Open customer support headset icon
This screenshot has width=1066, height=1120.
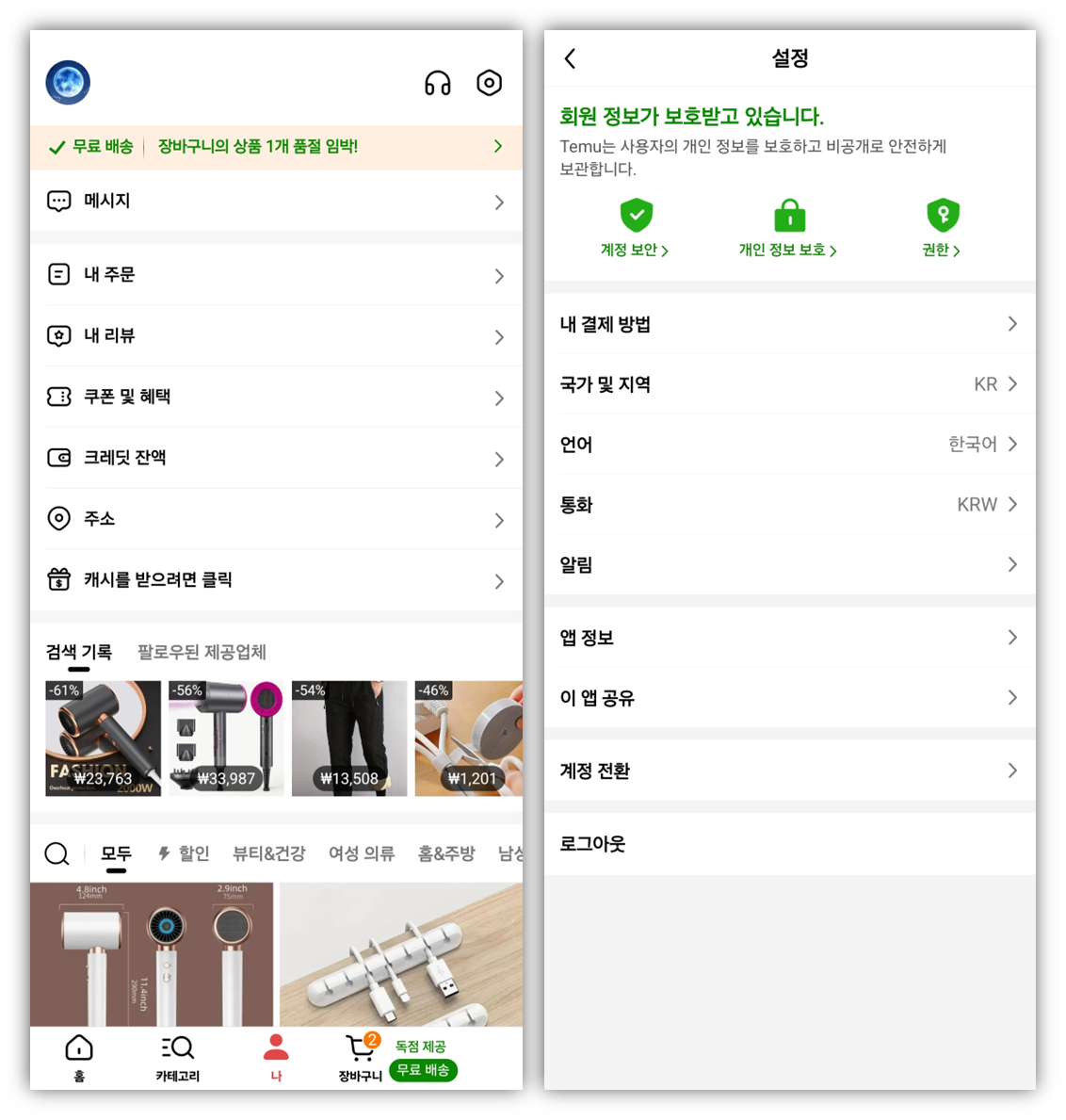tap(438, 84)
